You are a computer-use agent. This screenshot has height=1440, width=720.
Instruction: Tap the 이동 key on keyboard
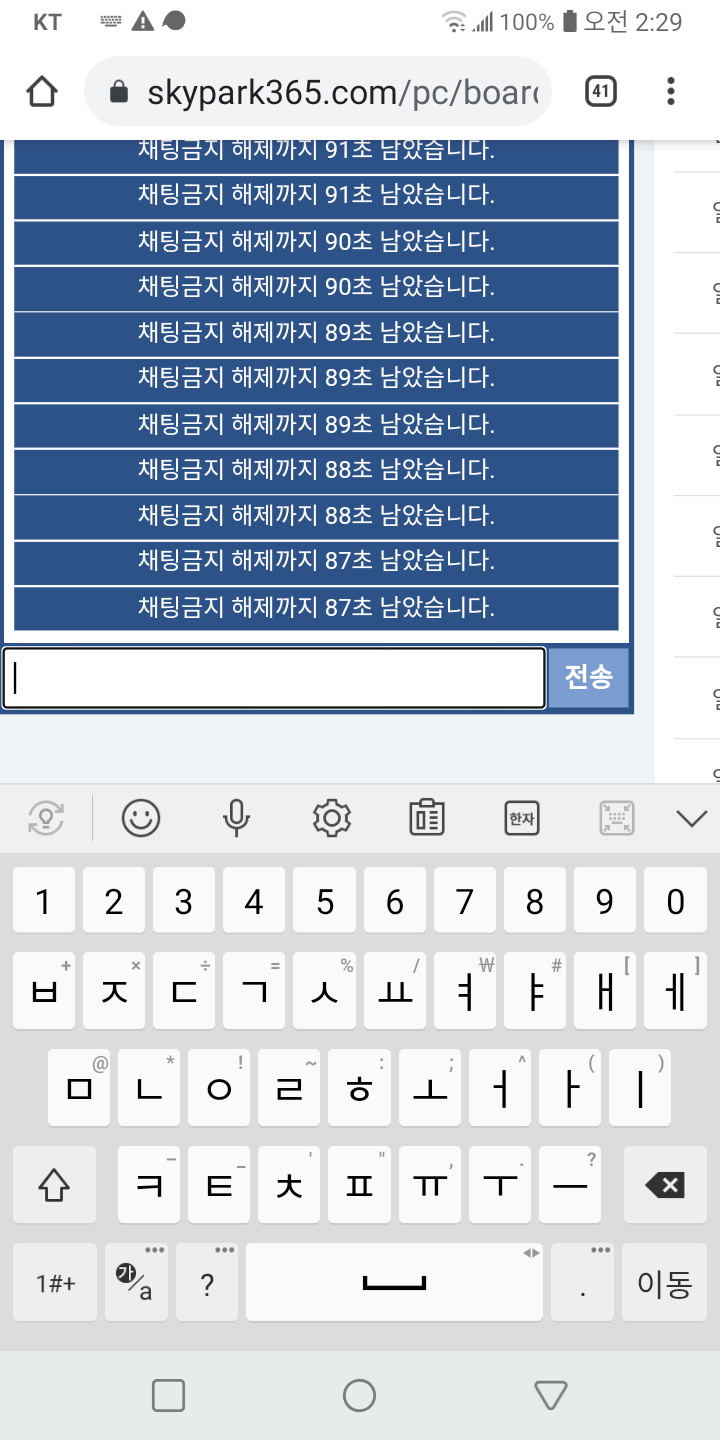point(665,1283)
